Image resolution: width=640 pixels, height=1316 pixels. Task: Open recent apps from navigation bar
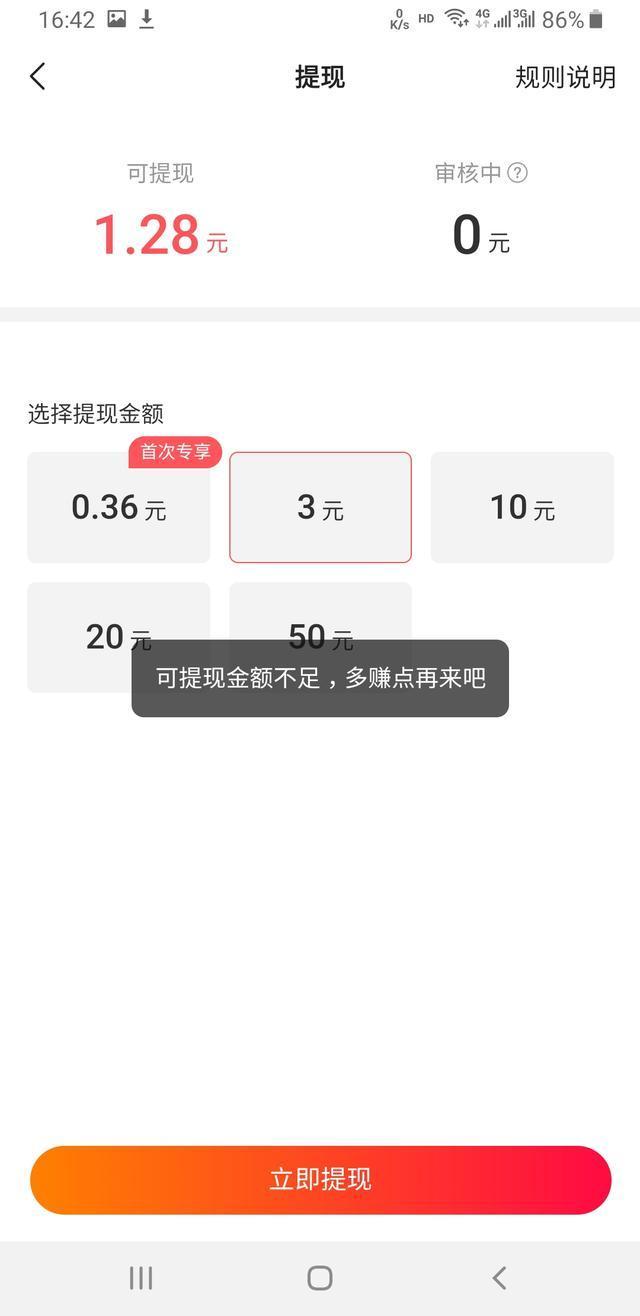[141, 1277]
